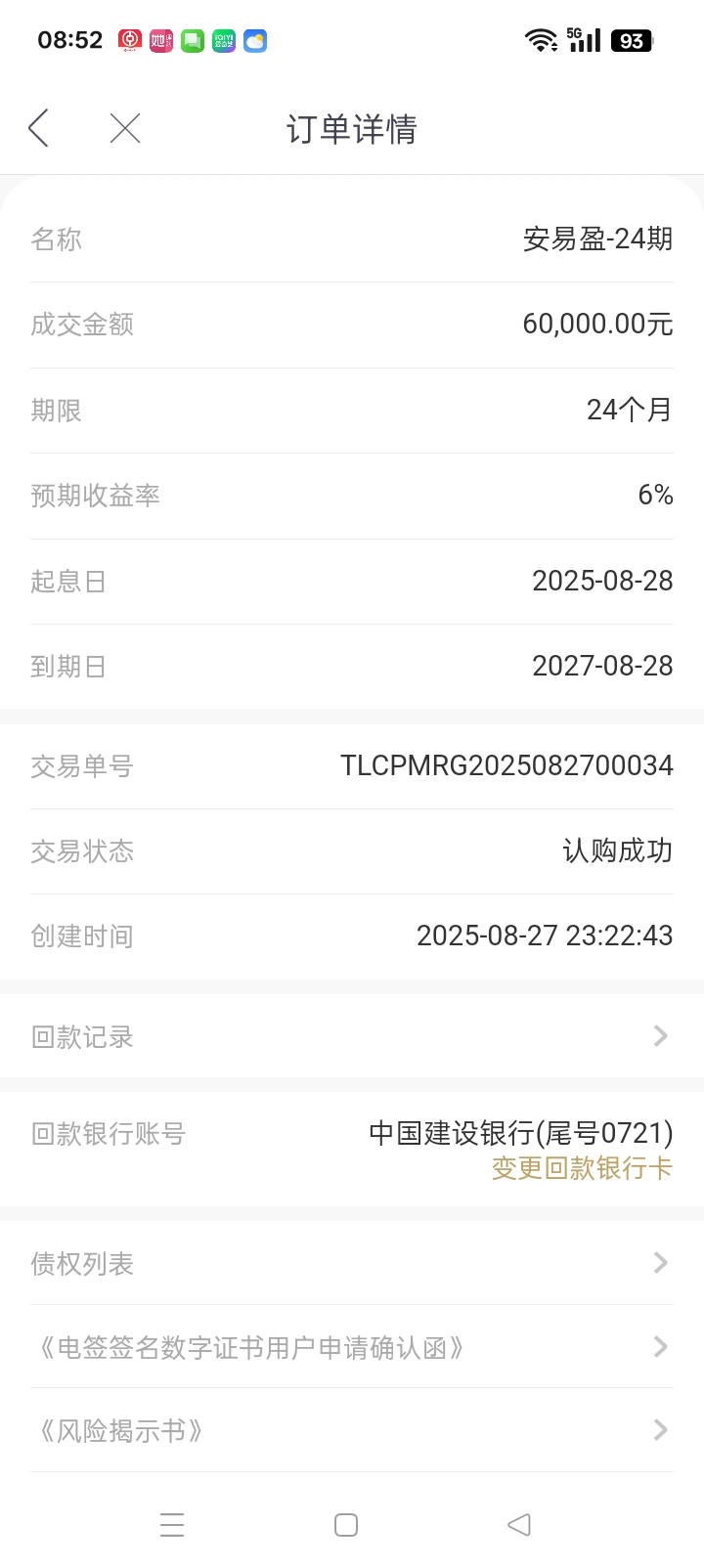Open the 回款记录 row
Image resolution: width=704 pixels, height=1568 pixels.
(352, 1036)
